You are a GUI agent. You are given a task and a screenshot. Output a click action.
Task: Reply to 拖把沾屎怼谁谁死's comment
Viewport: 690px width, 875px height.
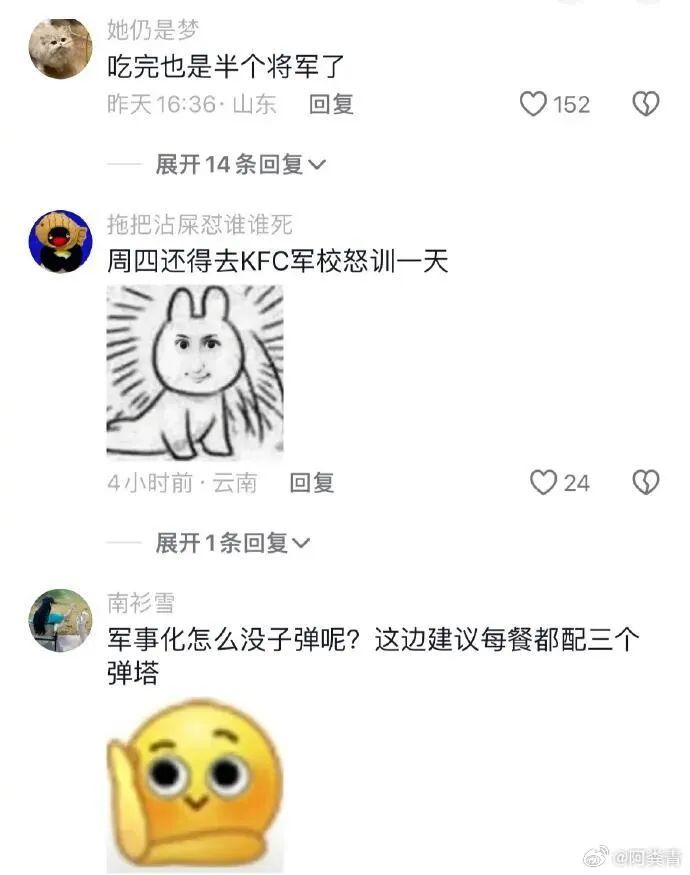[311, 483]
